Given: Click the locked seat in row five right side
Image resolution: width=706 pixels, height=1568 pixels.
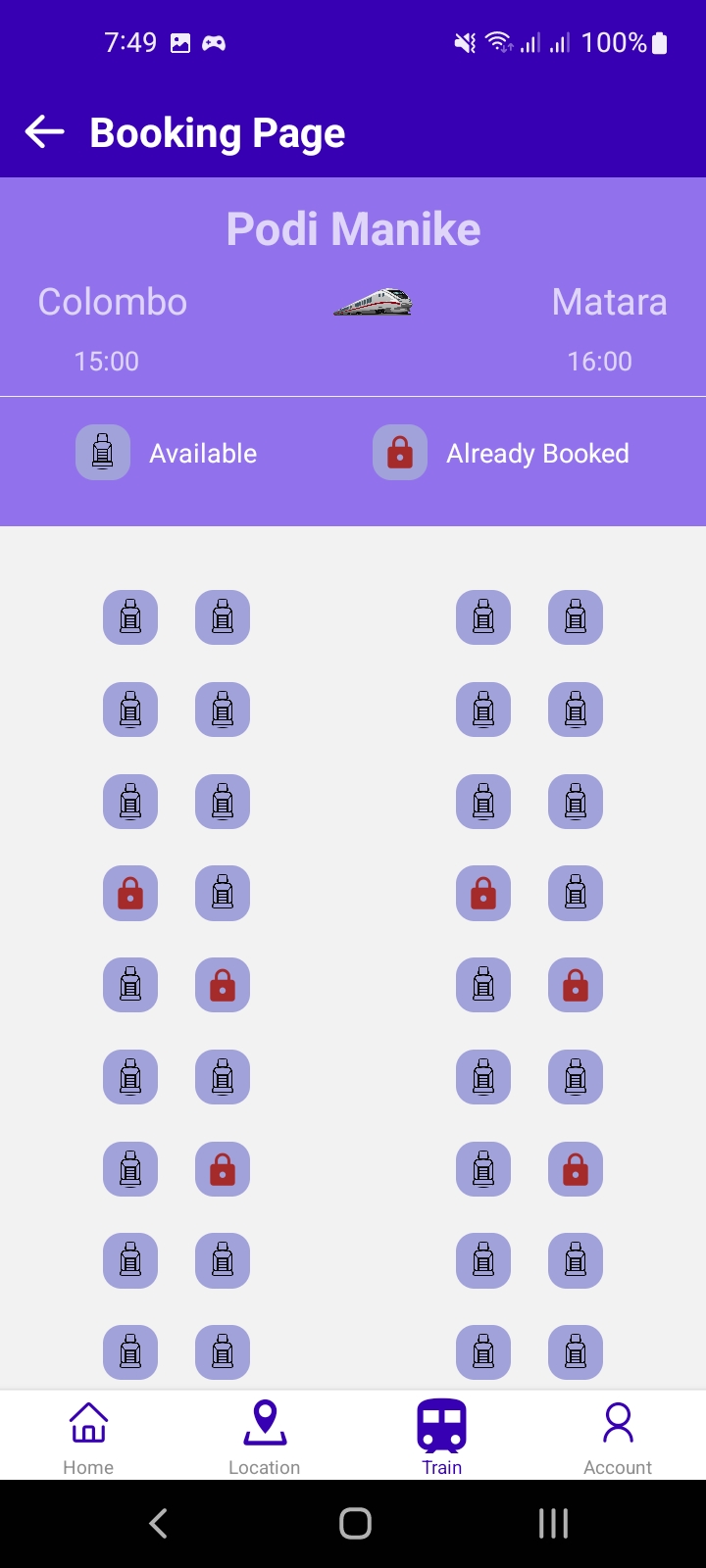Looking at the screenshot, I should (x=576, y=985).
